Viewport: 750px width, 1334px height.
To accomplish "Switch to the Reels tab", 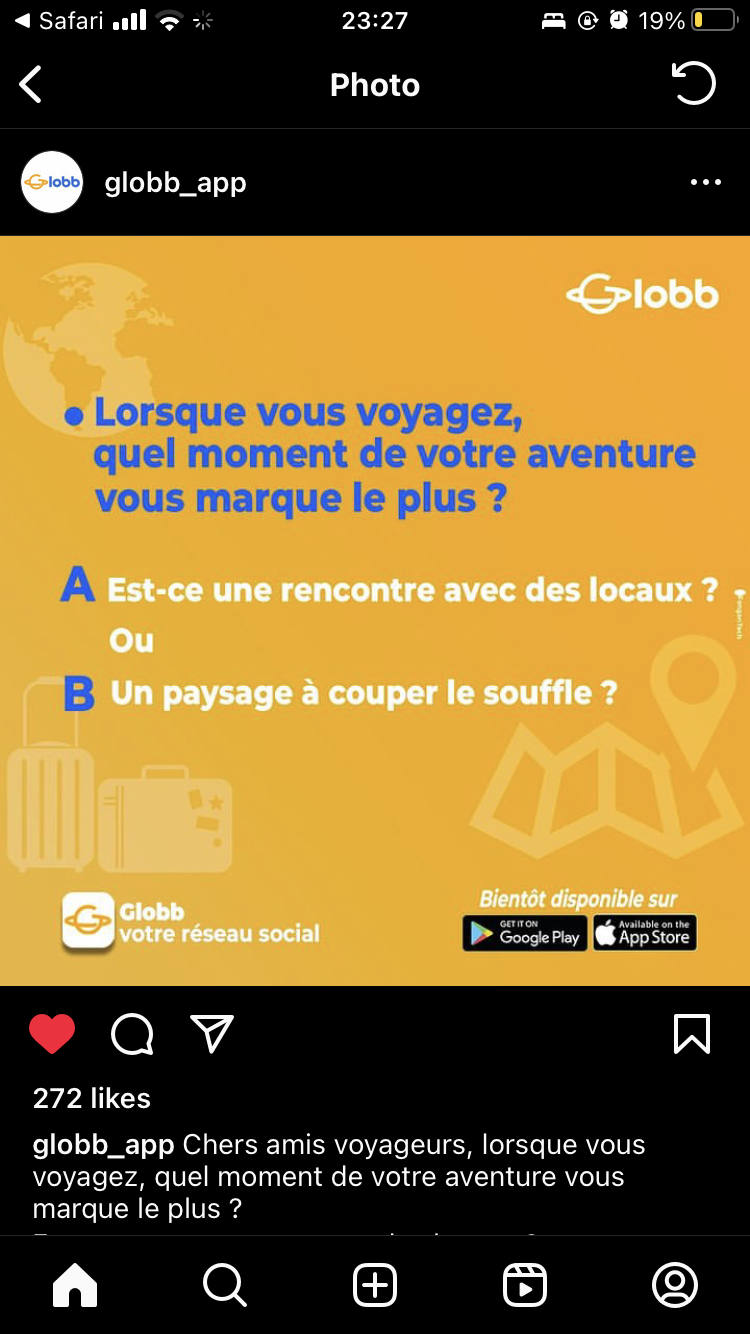I will 525,1285.
